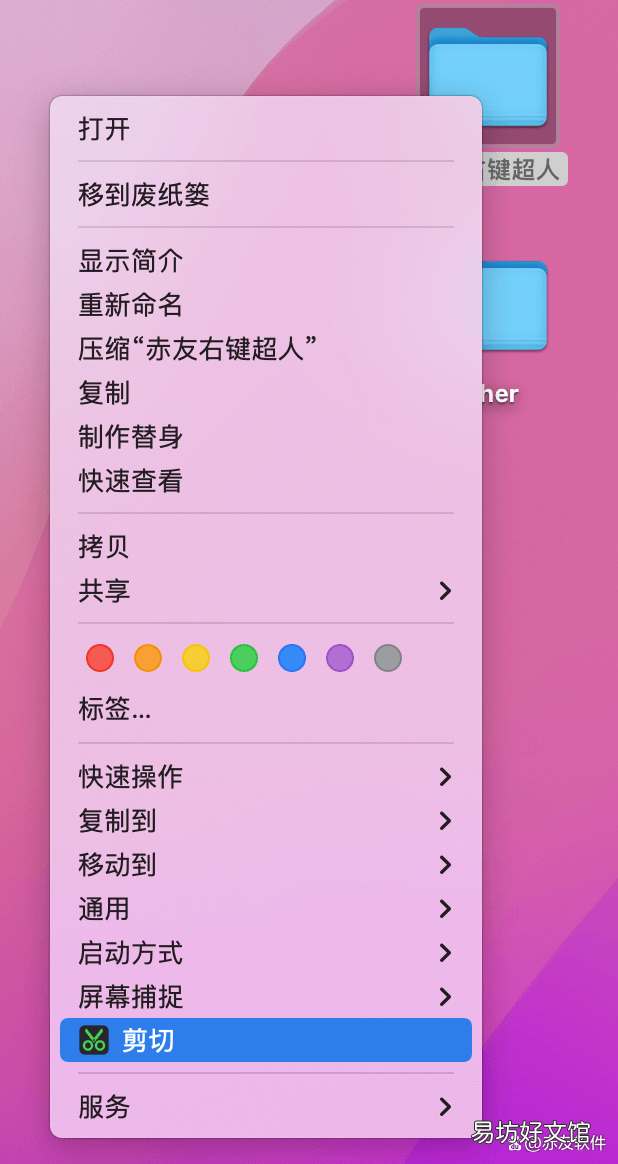This screenshot has width=618, height=1164.
Task: Expand the 快速操作 submenu
Action: pyautogui.click(x=266, y=776)
